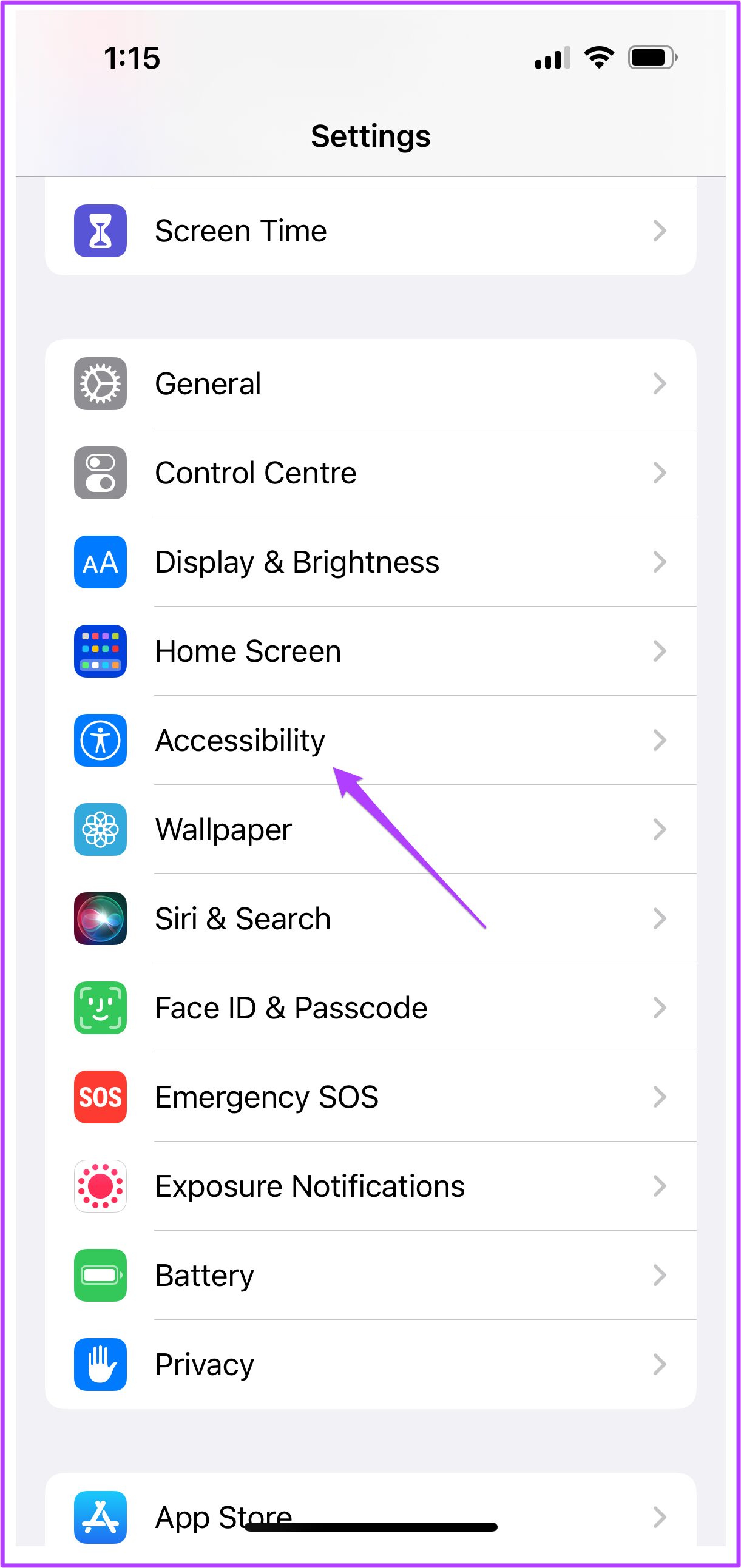Open Emergency SOS settings

pos(370,1097)
